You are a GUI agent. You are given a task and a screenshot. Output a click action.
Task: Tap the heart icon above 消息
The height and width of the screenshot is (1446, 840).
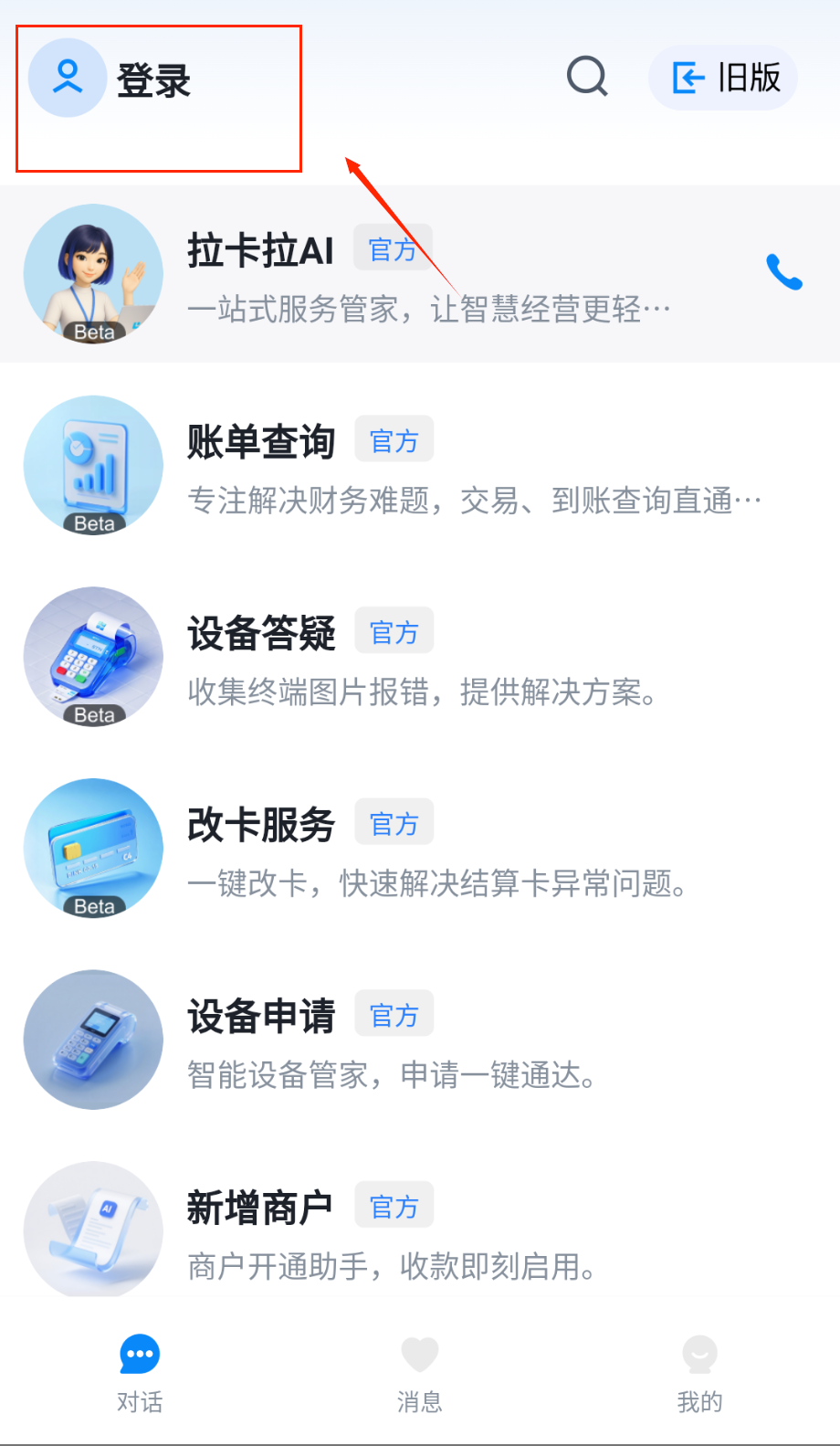pos(419,1354)
